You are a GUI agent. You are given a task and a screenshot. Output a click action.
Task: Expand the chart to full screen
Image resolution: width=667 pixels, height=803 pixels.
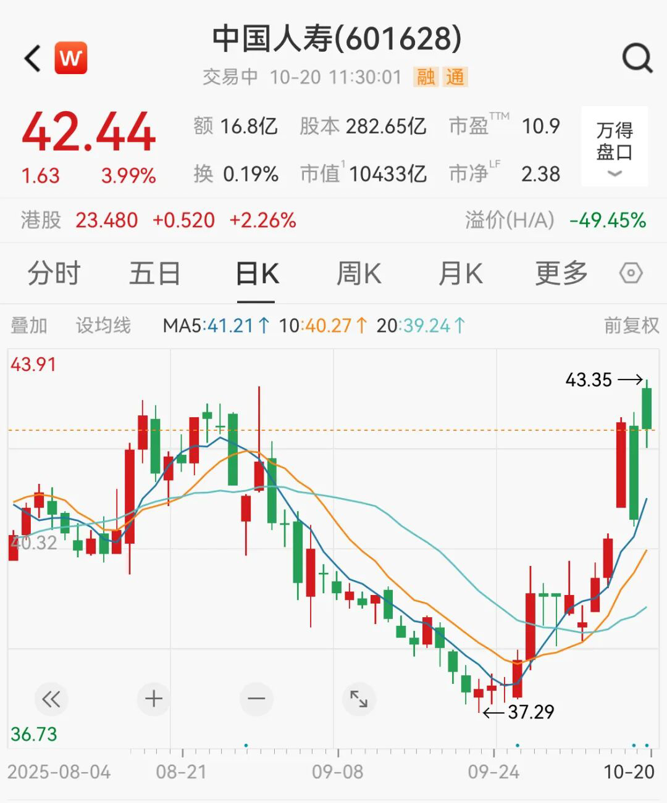point(358,698)
